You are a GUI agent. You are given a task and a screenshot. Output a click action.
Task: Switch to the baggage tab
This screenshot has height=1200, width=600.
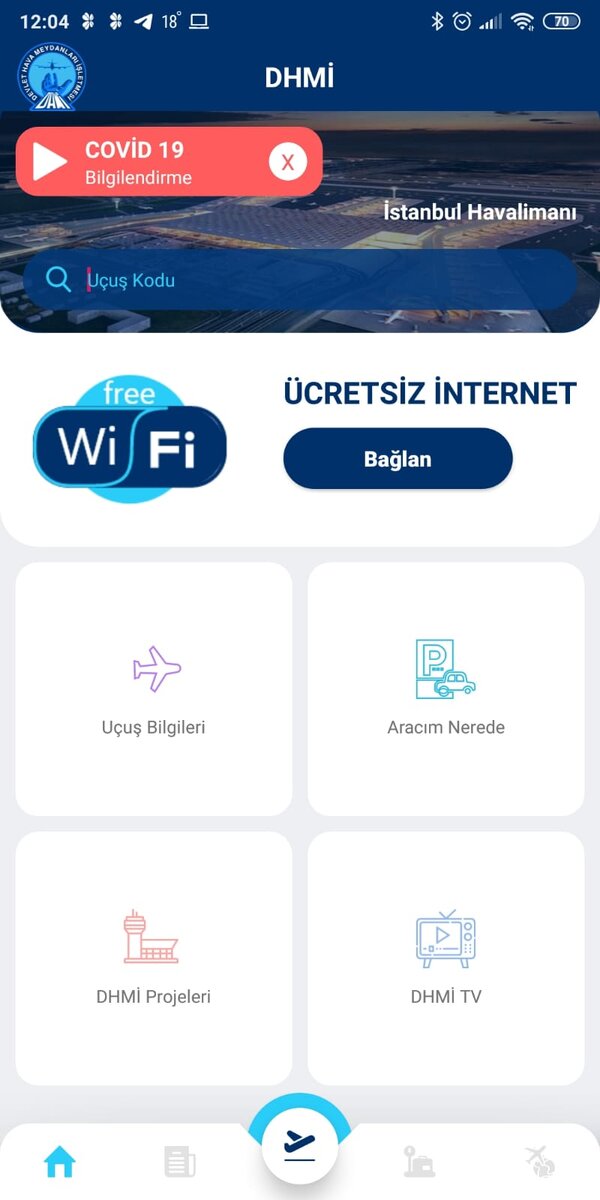point(419,1162)
